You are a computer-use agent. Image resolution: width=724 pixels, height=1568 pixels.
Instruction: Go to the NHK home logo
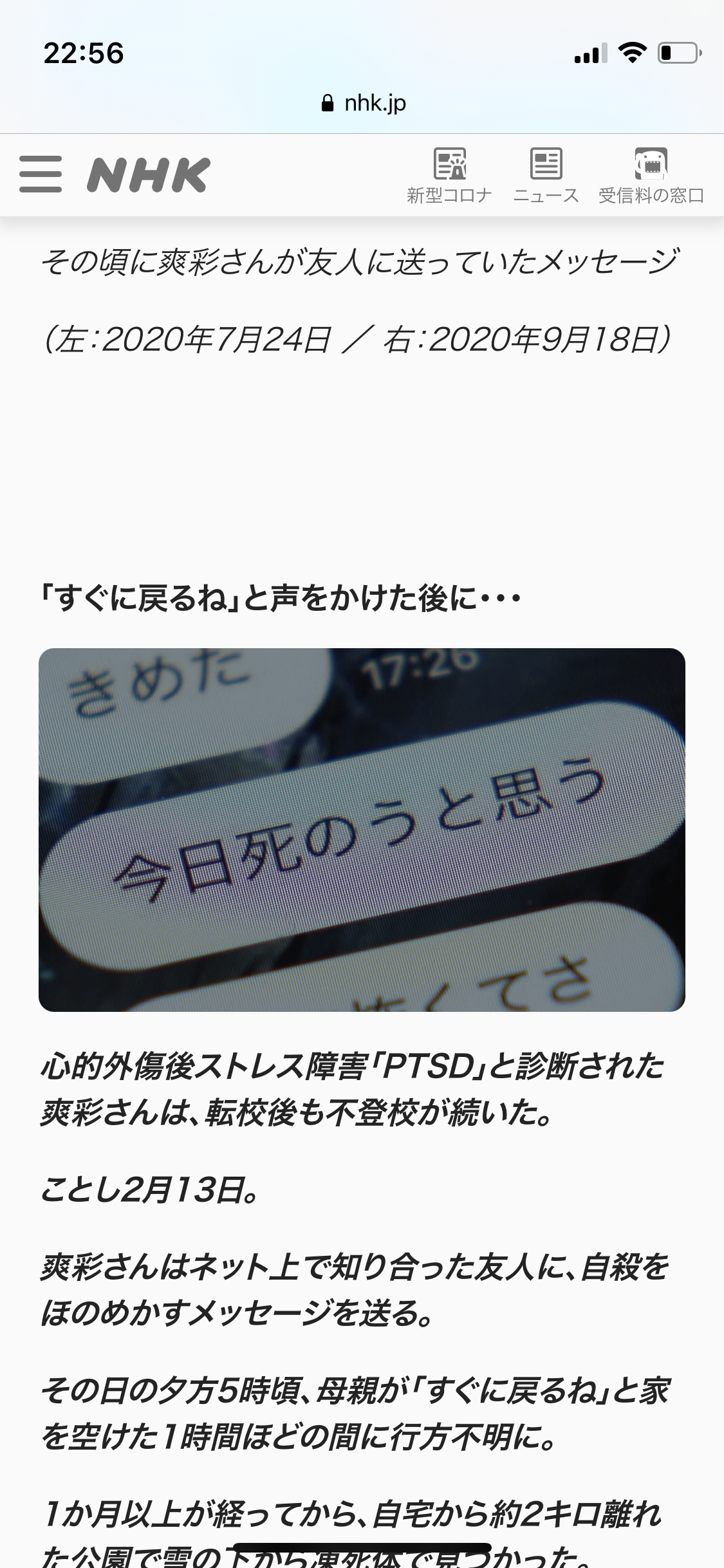149,174
